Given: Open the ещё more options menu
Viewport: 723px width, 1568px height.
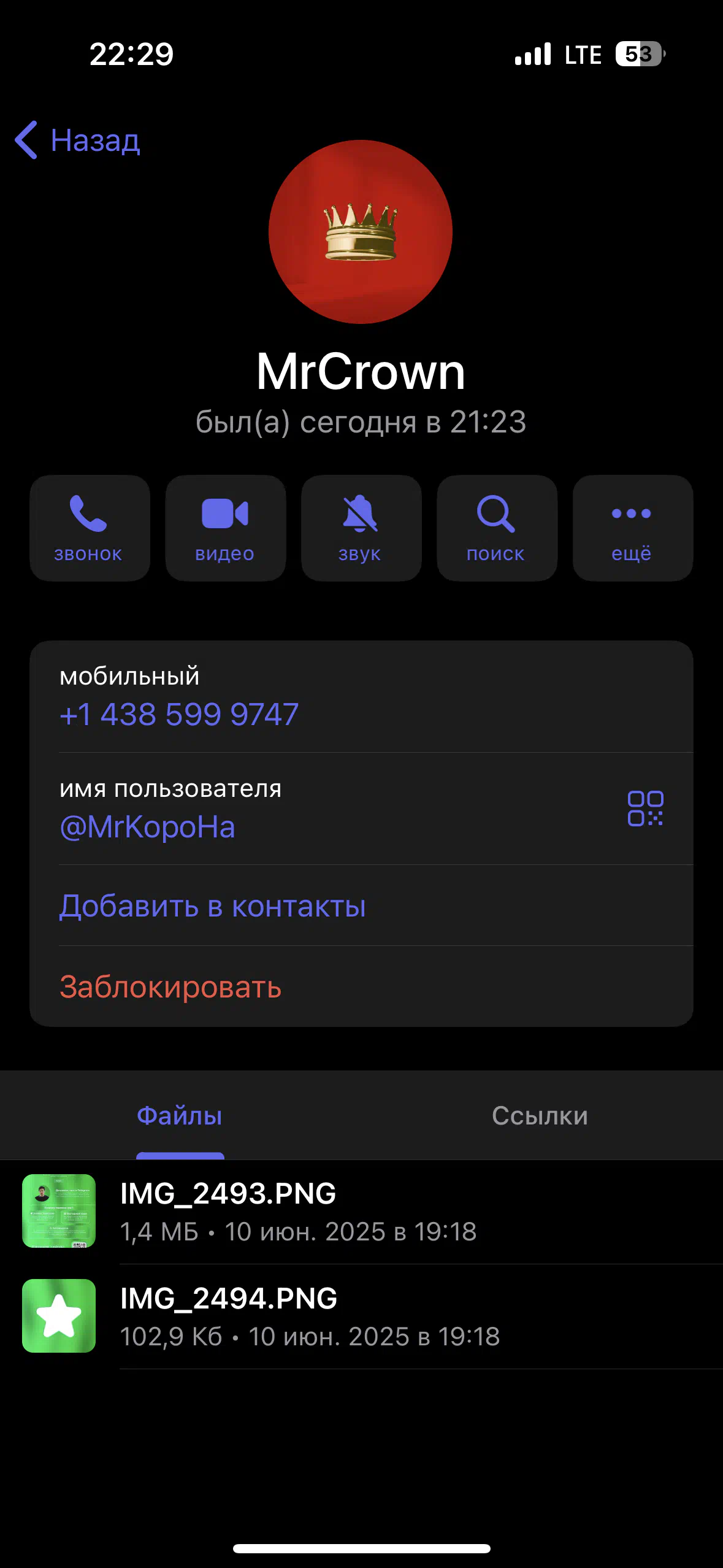Looking at the screenshot, I should 633,528.
